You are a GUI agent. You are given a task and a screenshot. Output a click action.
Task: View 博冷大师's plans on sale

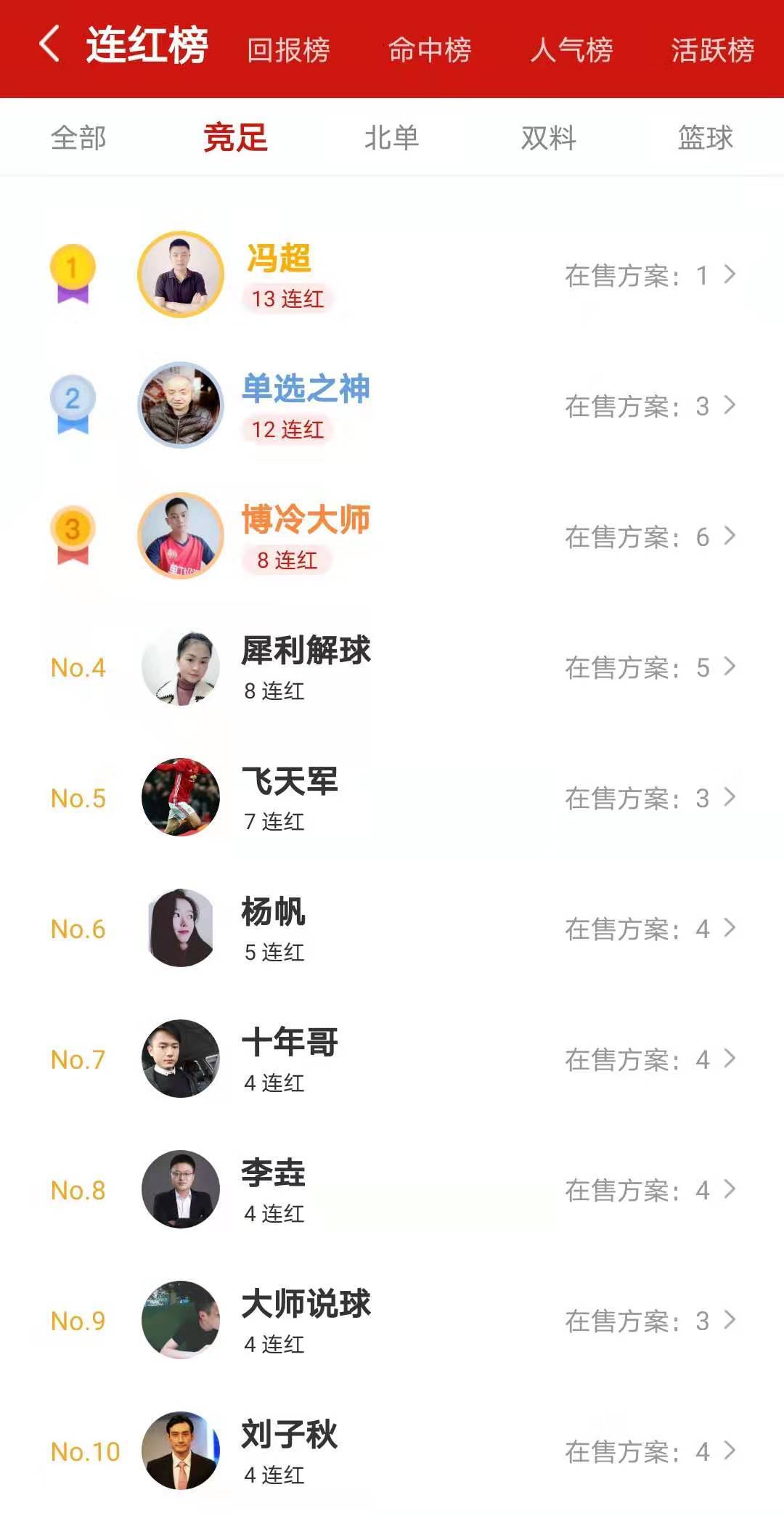pos(650,537)
